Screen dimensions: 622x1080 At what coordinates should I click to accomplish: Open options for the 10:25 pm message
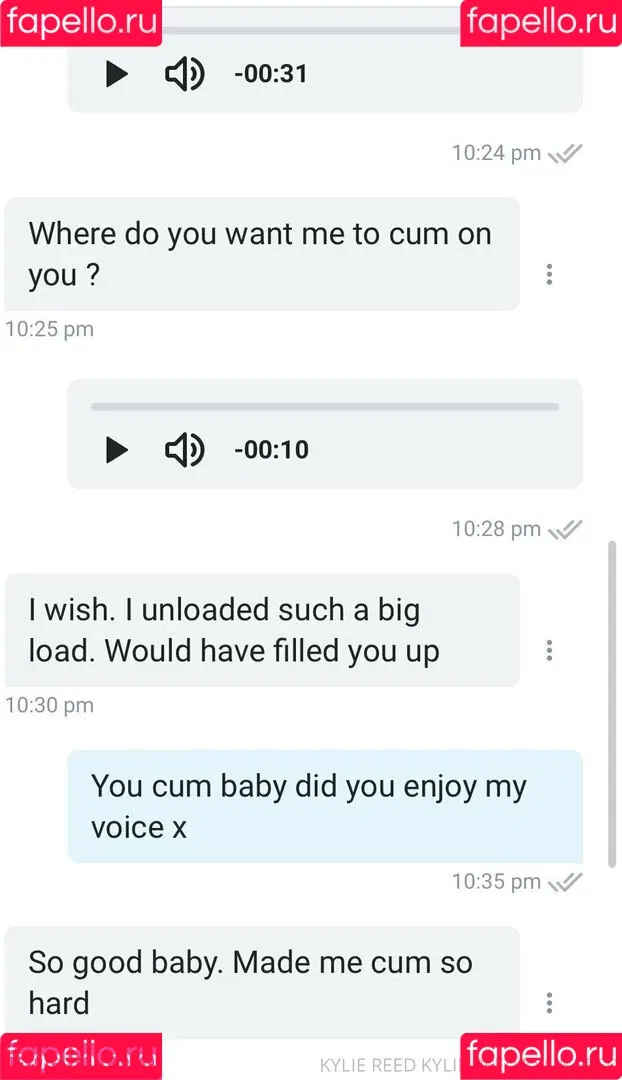[x=549, y=275]
